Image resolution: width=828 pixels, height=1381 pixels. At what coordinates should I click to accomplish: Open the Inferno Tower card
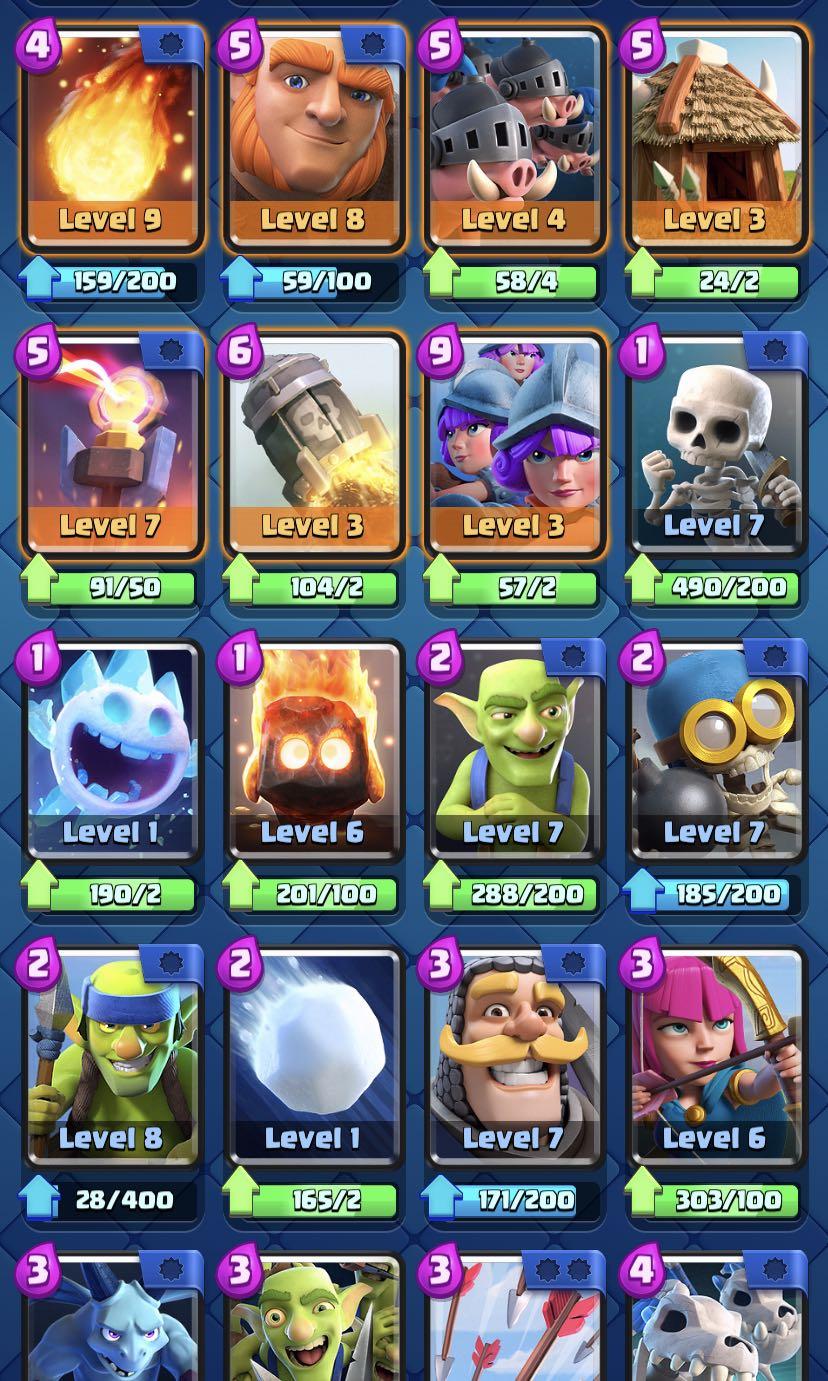[112, 445]
